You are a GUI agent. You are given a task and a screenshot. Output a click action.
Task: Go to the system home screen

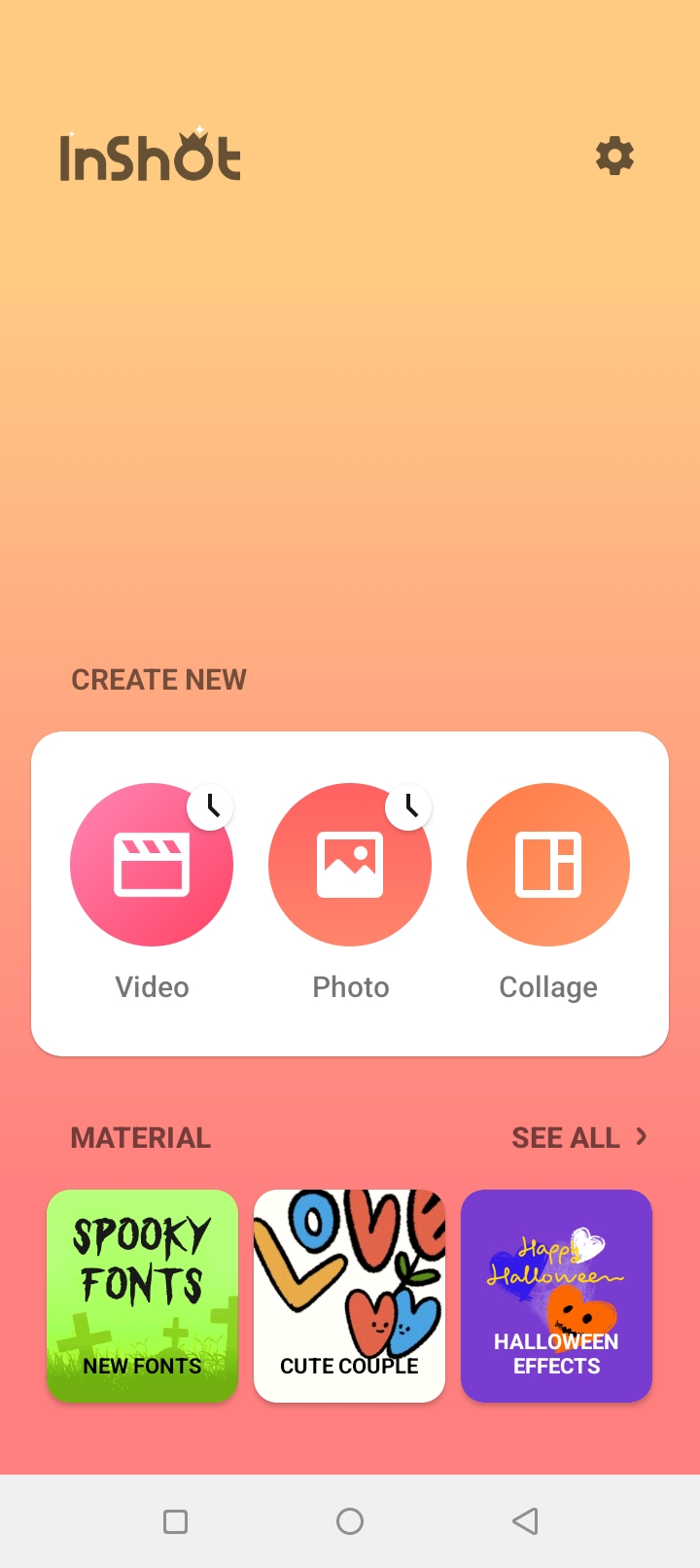click(x=350, y=1521)
